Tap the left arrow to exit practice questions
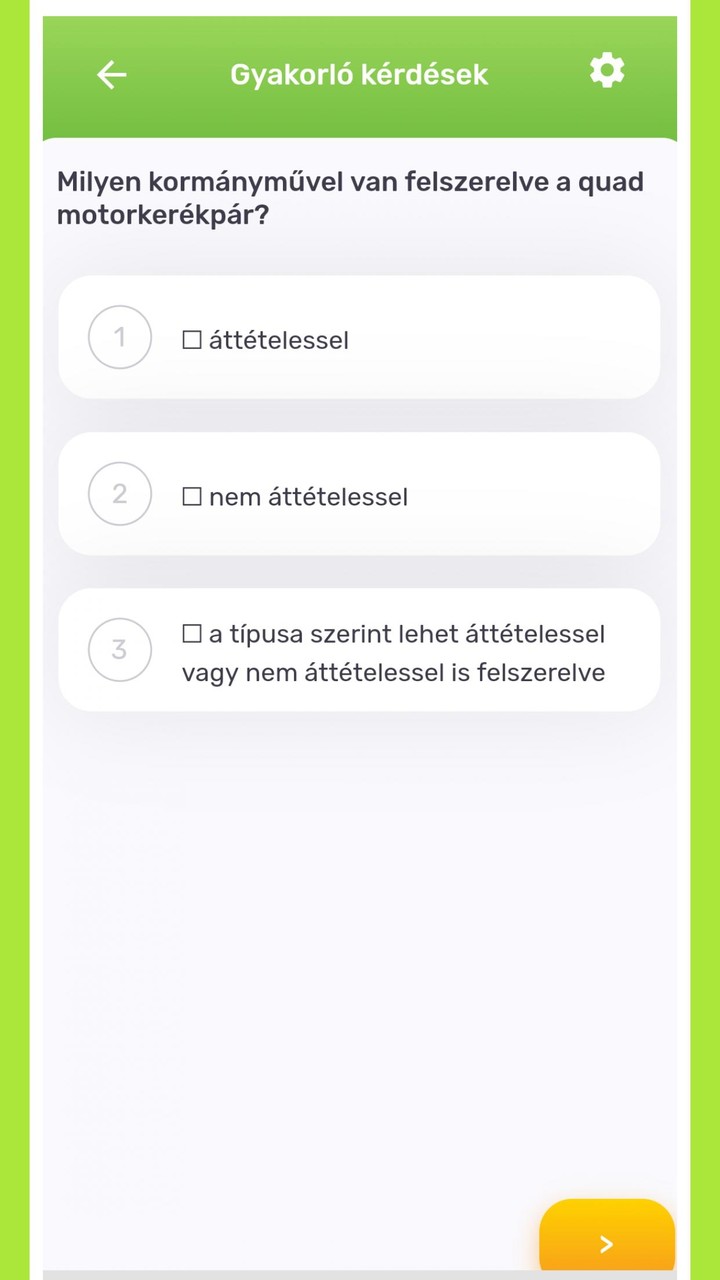 tap(111, 74)
